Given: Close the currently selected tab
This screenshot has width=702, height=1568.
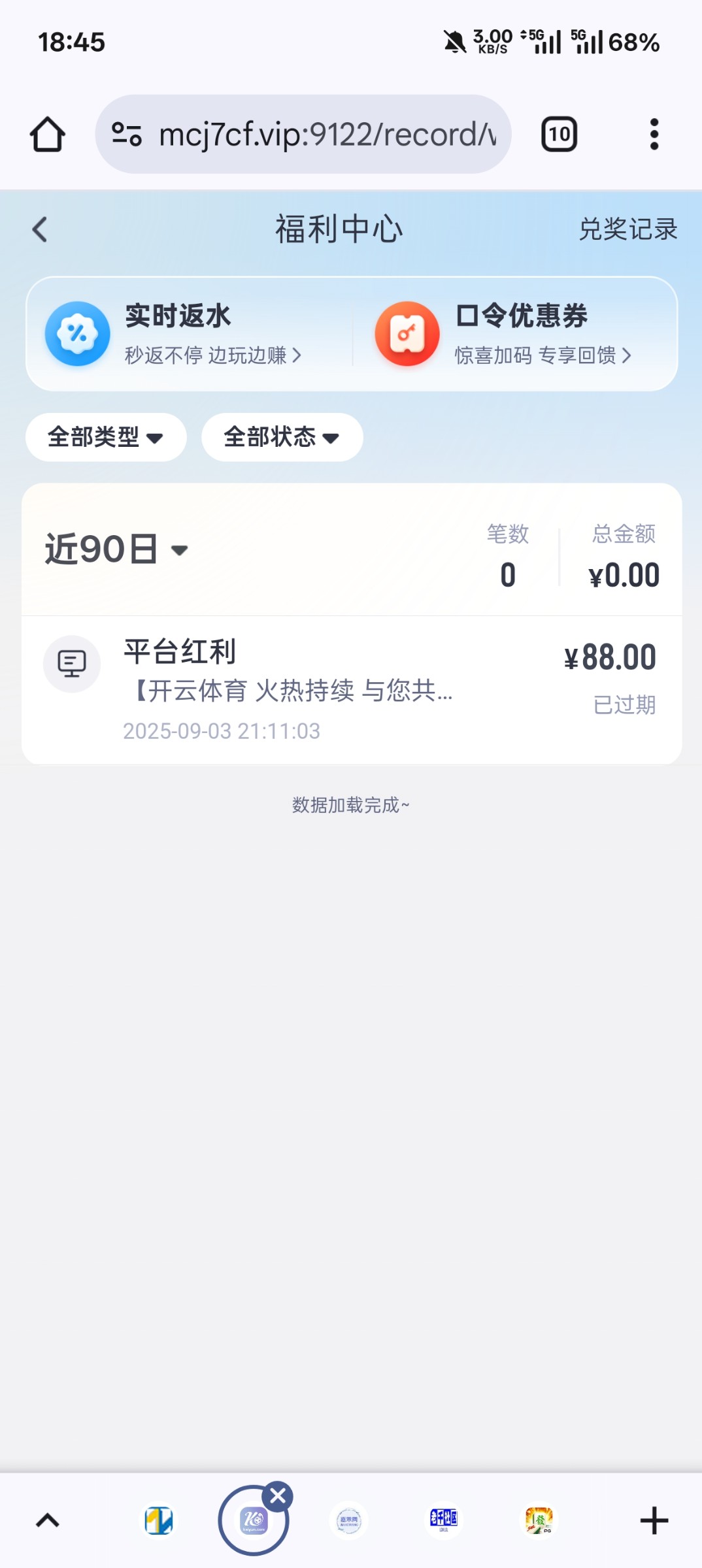Looking at the screenshot, I should tap(278, 1495).
